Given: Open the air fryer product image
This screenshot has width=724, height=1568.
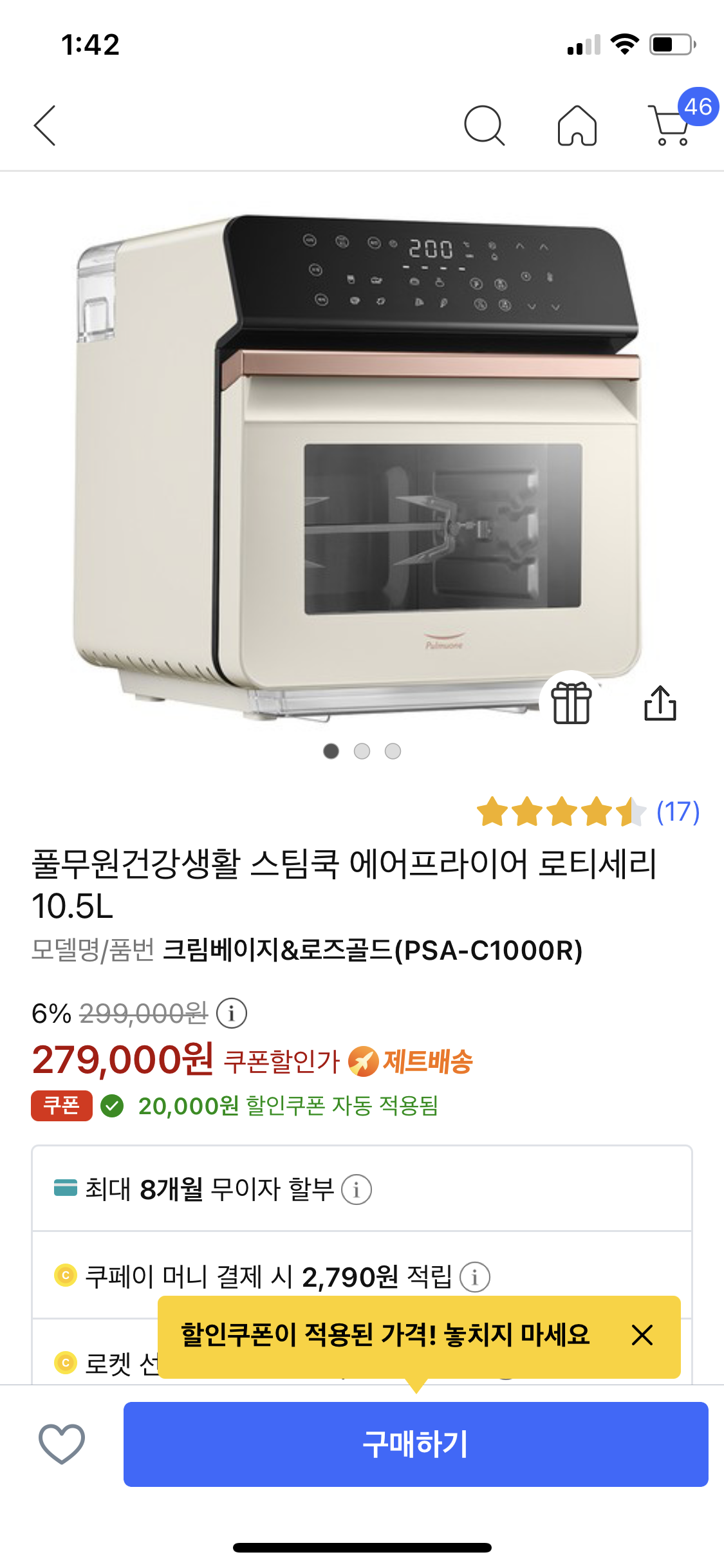Looking at the screenshot, I should 360,463.
